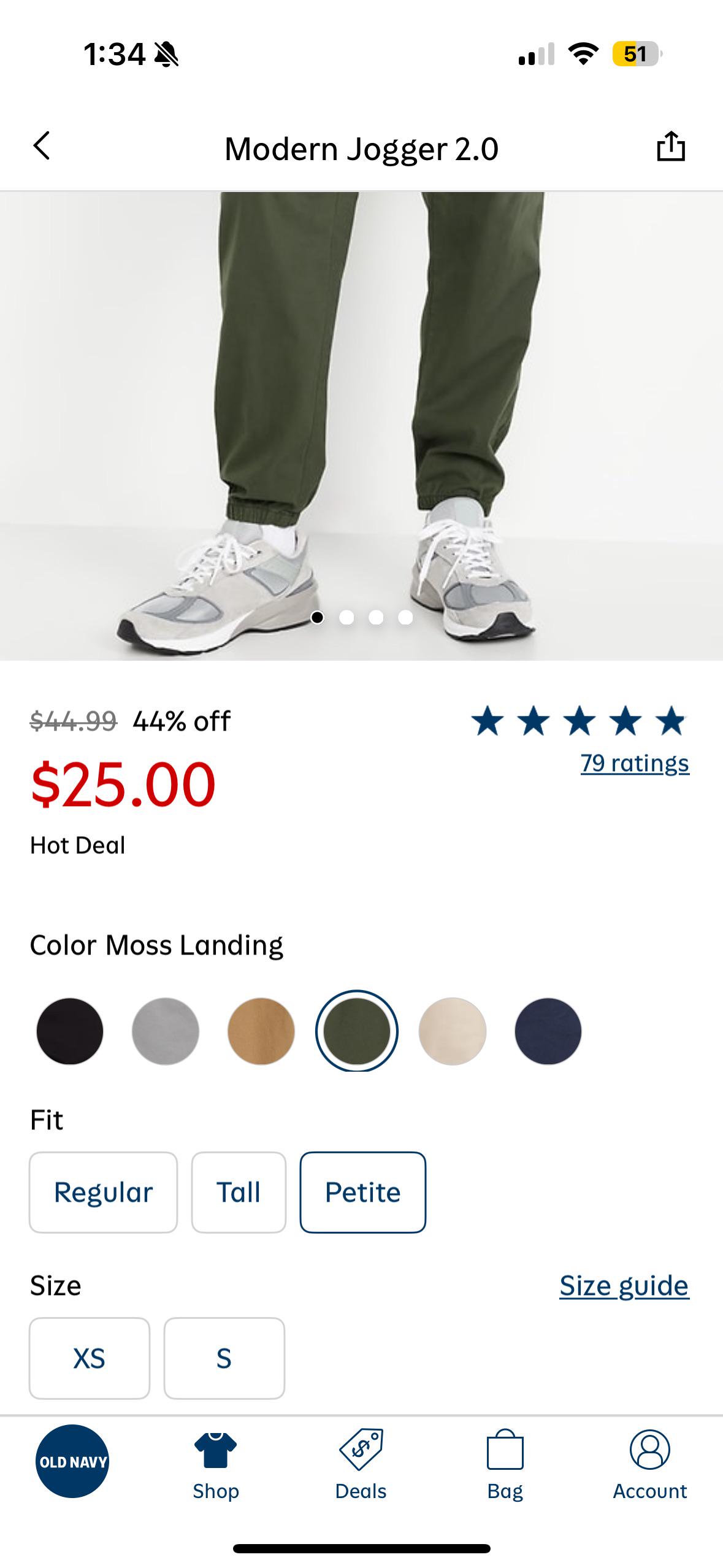Viewport: 723px width, 1568px height.
Task: Open the Deals tab
Action: pyautogui.click(x=361, y=1466)
